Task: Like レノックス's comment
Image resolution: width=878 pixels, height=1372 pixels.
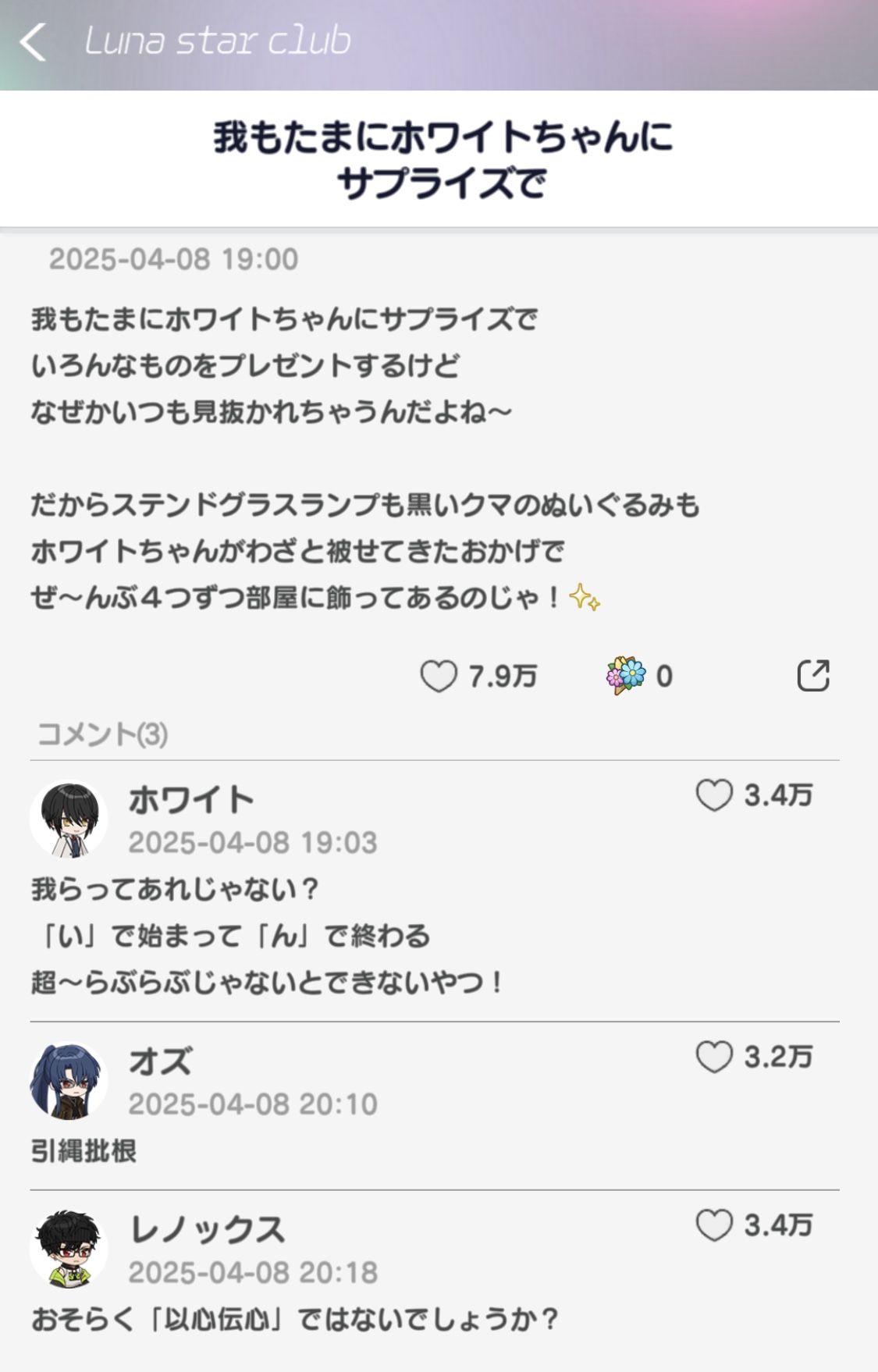Action: [x=714, y=1225]
